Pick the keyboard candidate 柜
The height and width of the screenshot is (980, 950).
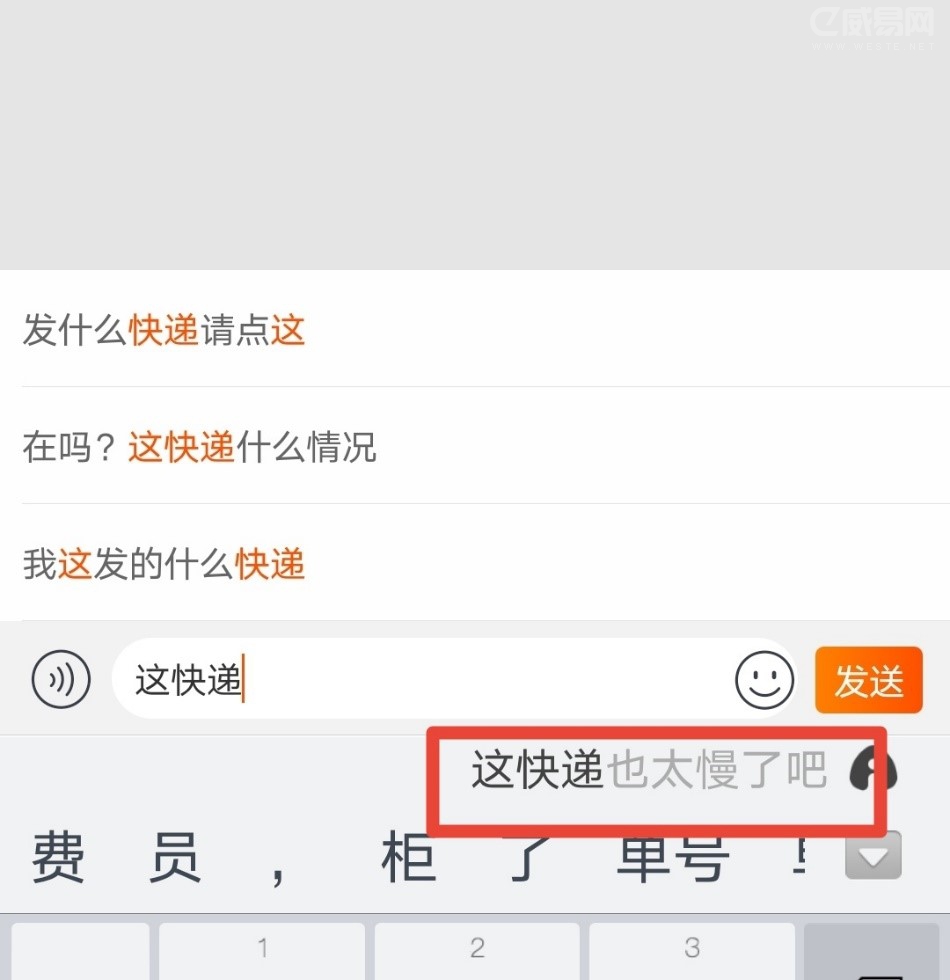pyautogui.click(x=409, y=858)
